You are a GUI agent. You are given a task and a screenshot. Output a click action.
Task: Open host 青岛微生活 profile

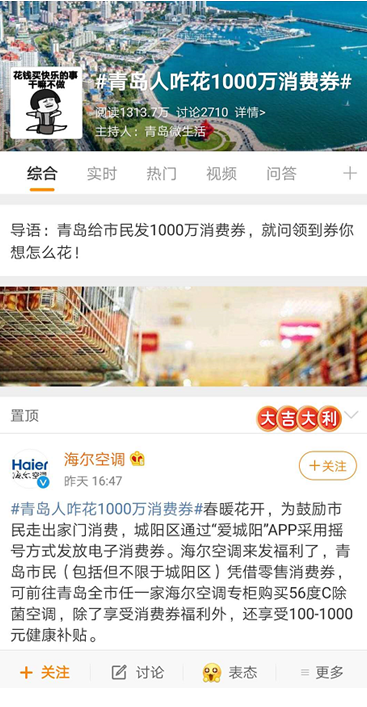pos(175,131)
